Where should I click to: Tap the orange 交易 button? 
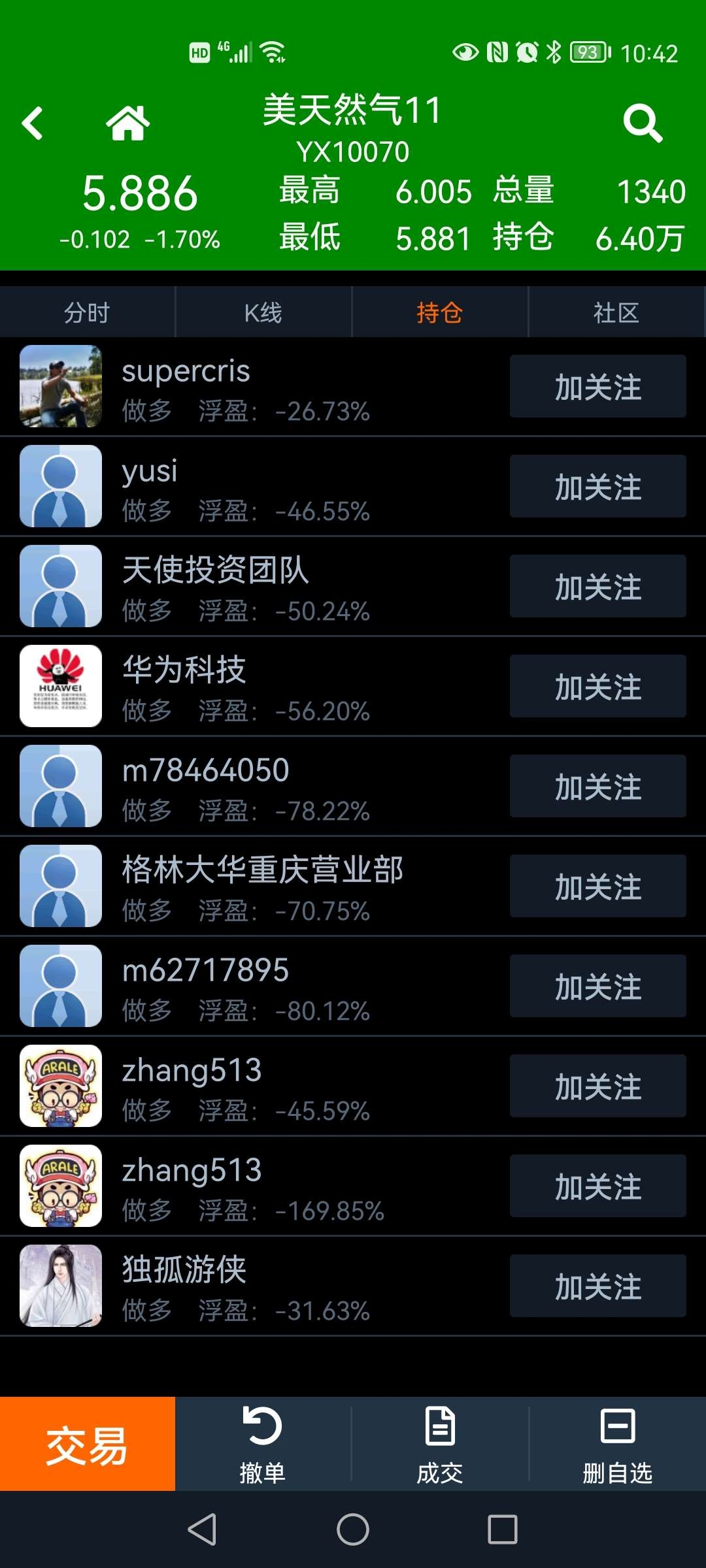pyautogui.click(x=88, y=1444)
